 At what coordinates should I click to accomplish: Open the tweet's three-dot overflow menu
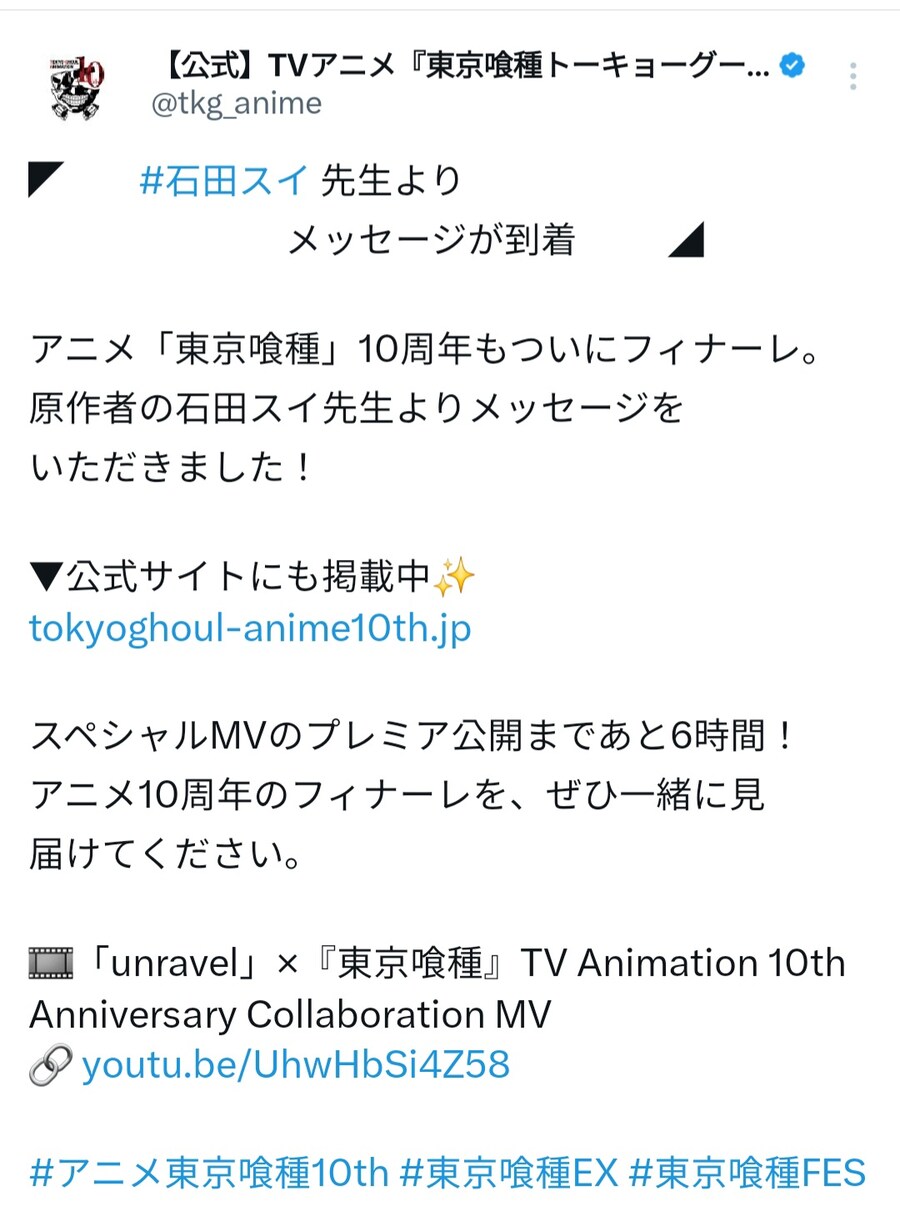point(852,77)
